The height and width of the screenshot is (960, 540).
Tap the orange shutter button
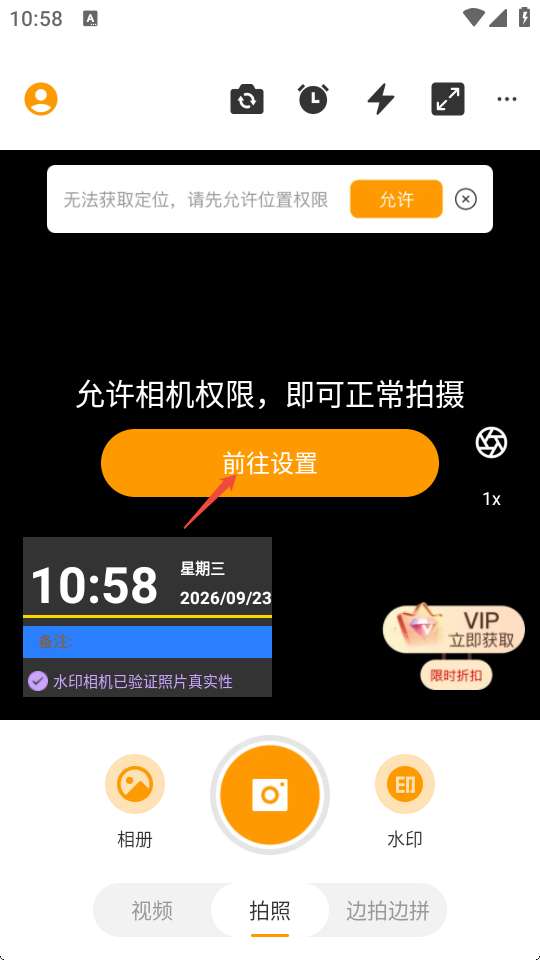click(270, 795)
